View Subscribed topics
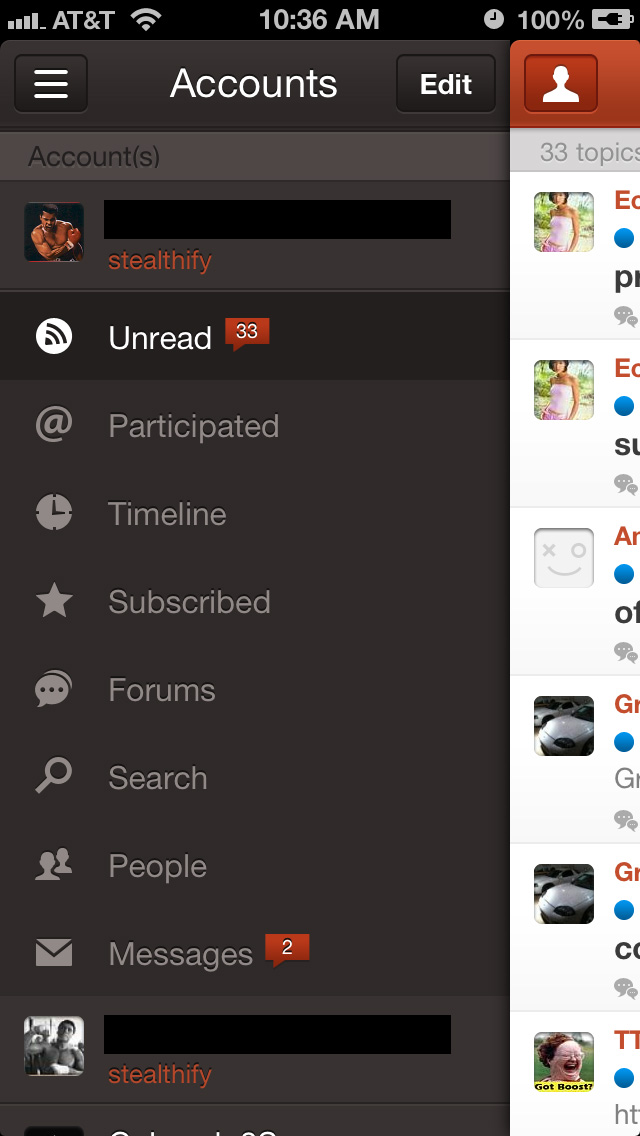 pos(189,602)
